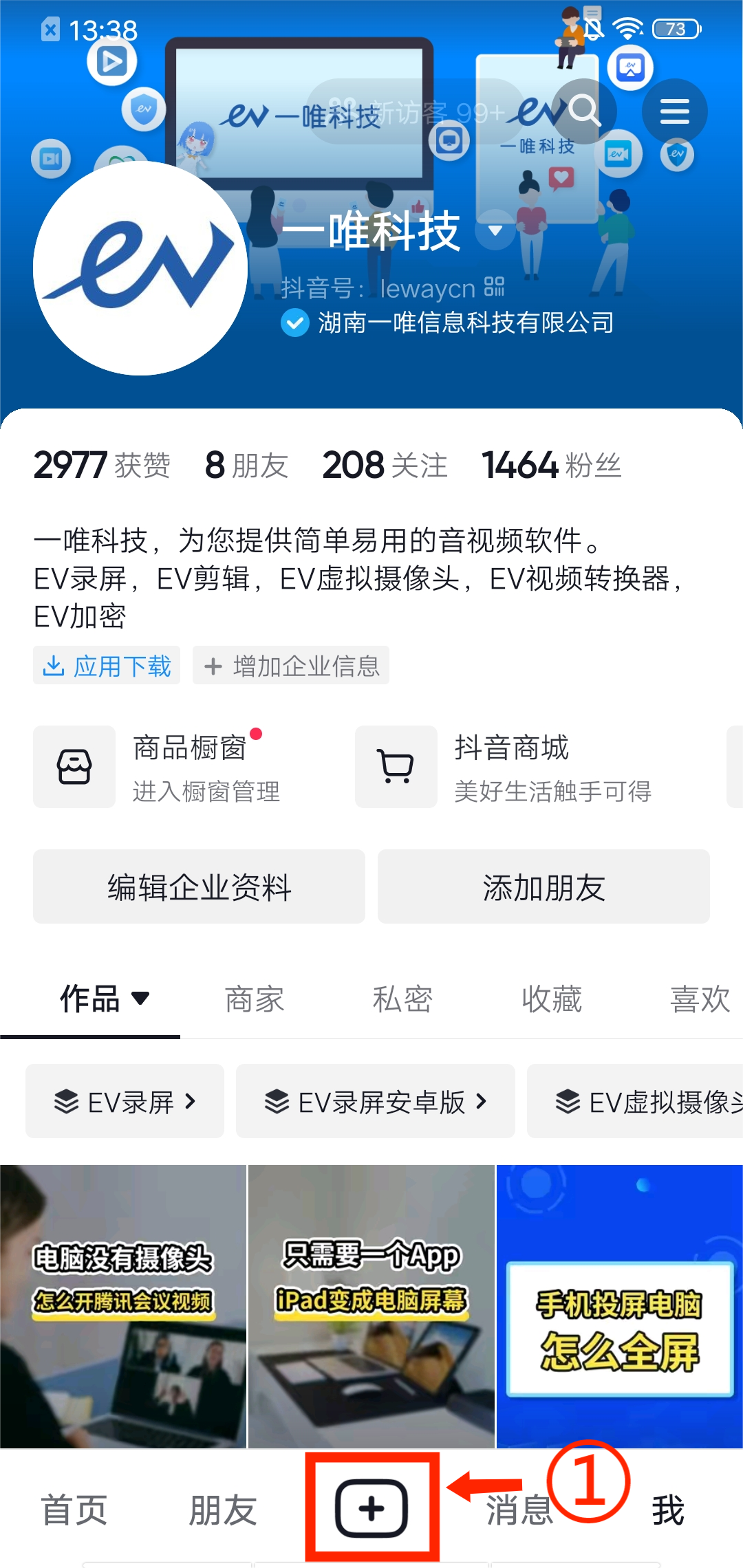Tap the stack icon on EV录屏 collection chip
The width and height of the screenshot is (743, 1568).
67,1100
